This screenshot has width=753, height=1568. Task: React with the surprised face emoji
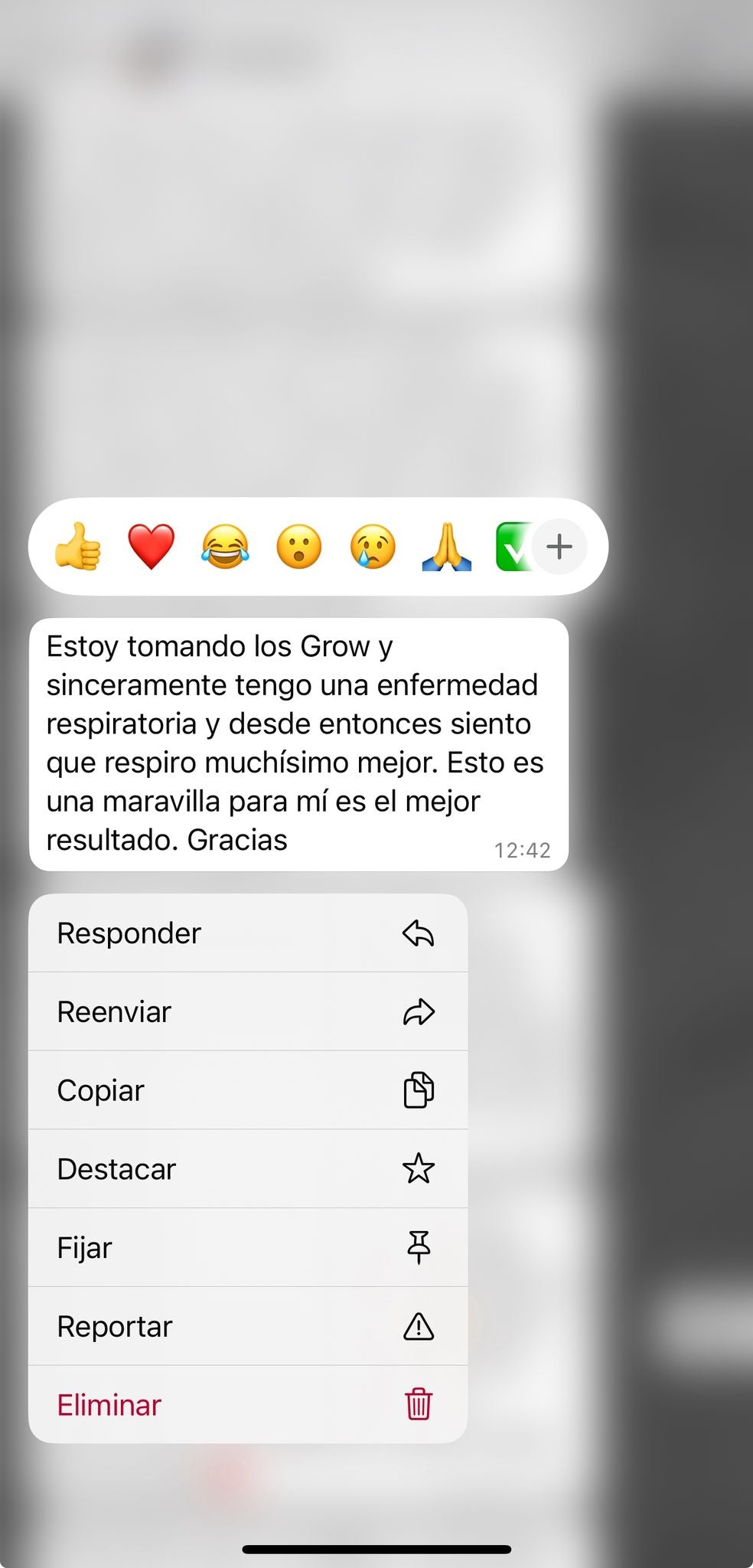click(x=299, y=547)
